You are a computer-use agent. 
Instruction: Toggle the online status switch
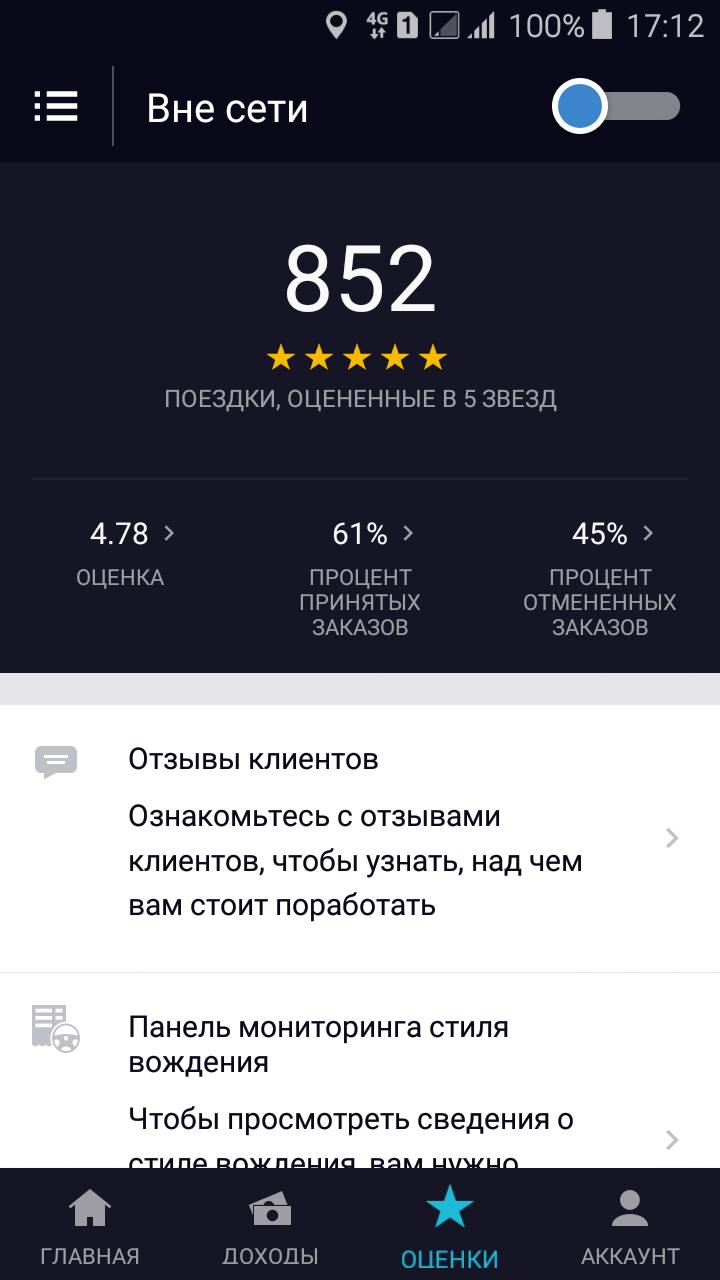(x=616, y=107)
